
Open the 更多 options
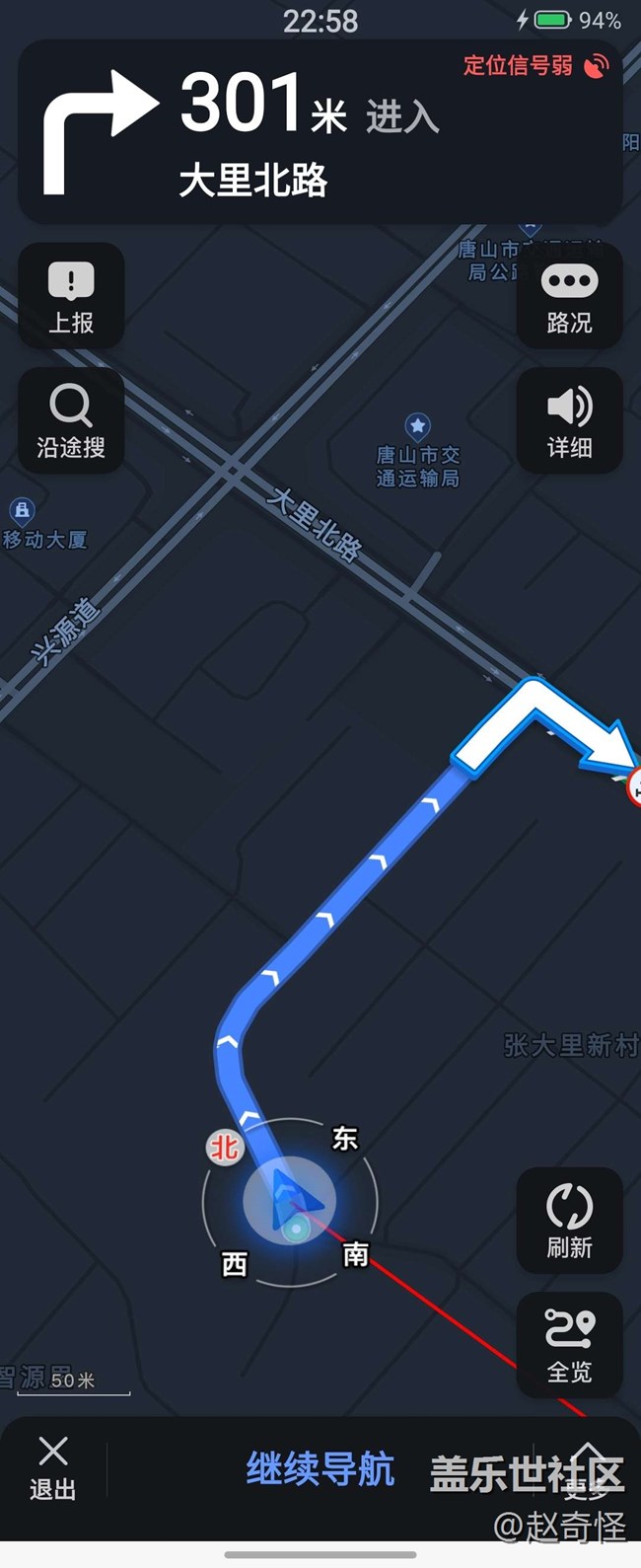pyautogui.click(x=586, y=1470)
